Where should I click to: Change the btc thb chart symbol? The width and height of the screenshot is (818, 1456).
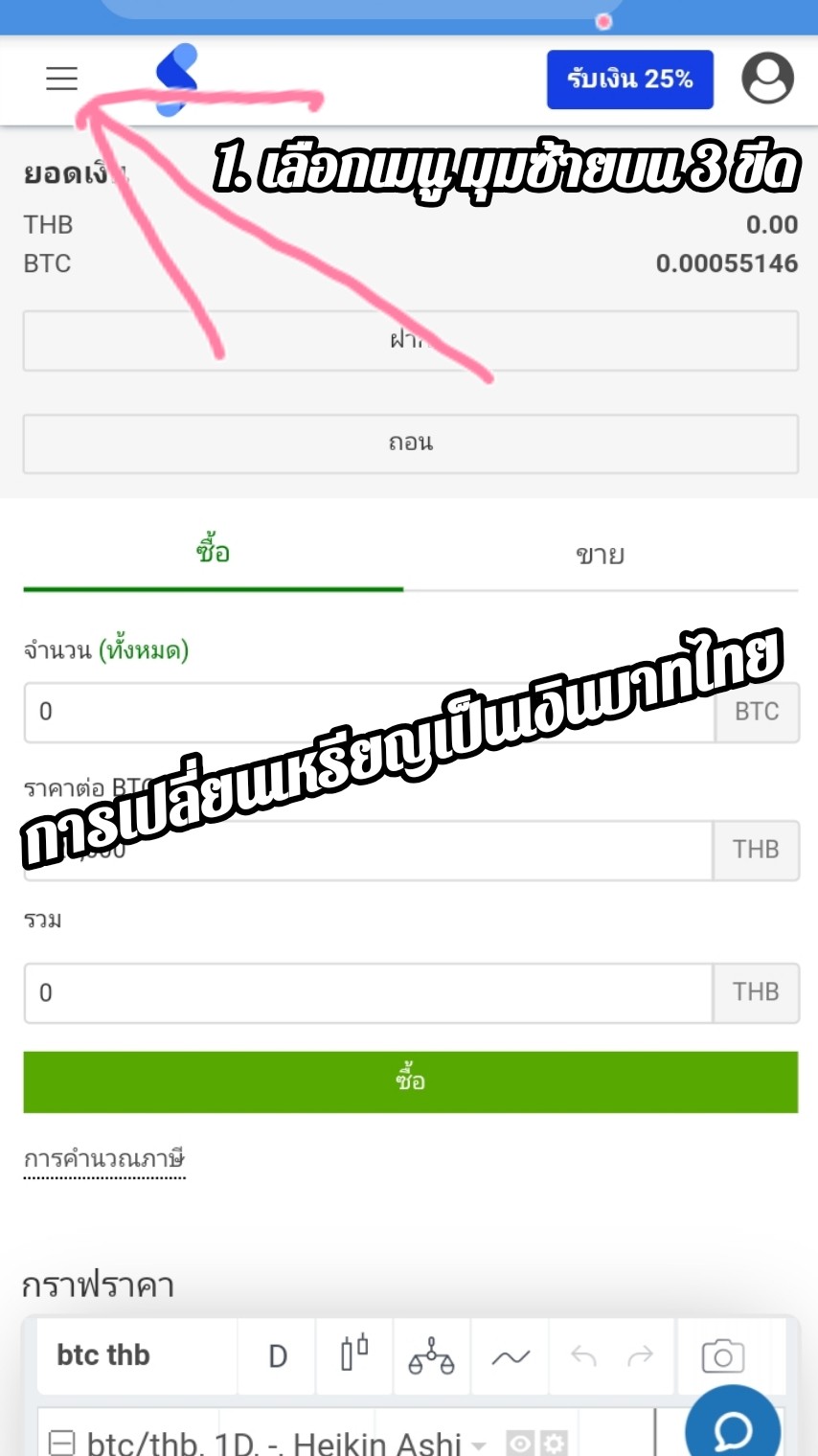coord(103,1355)
